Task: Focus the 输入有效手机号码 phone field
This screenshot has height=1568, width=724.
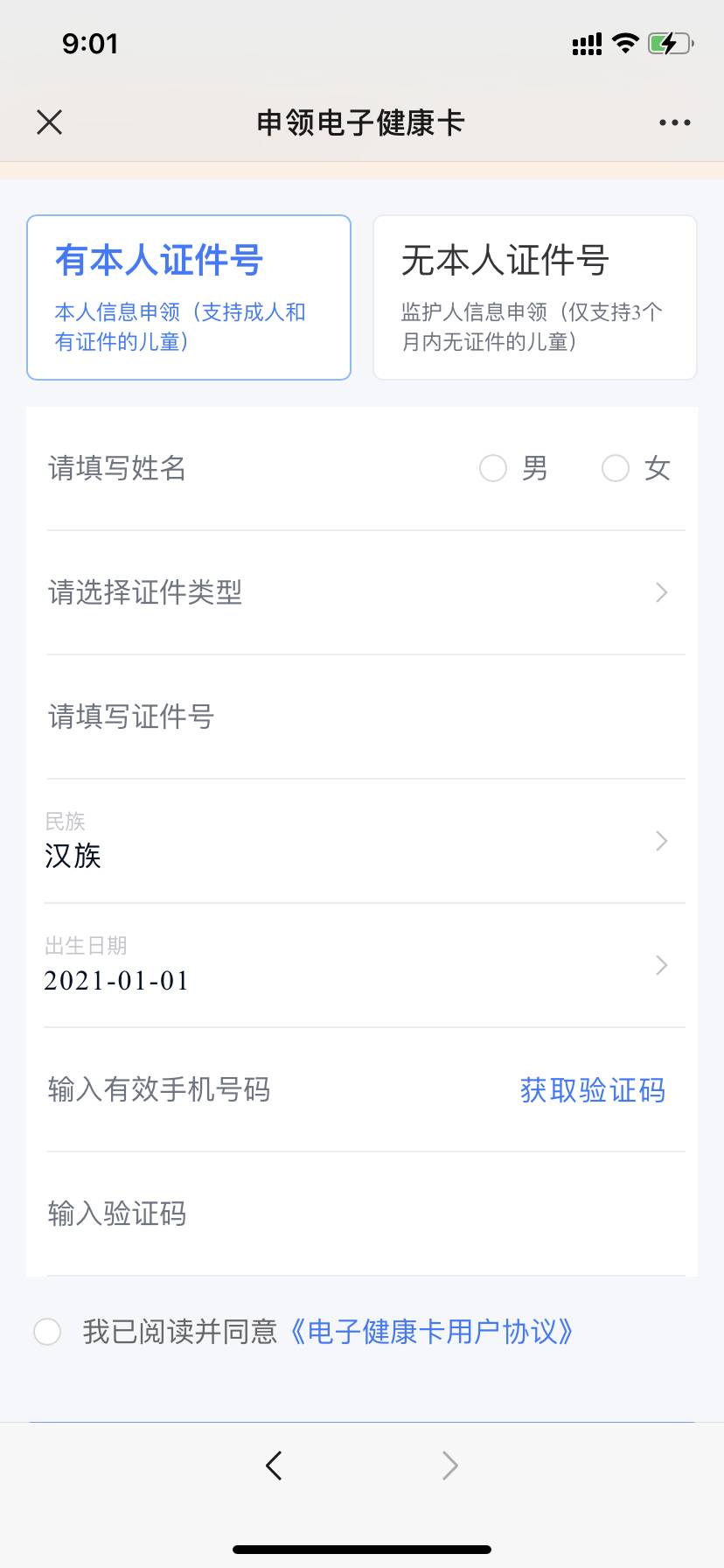Action: 262,1090
